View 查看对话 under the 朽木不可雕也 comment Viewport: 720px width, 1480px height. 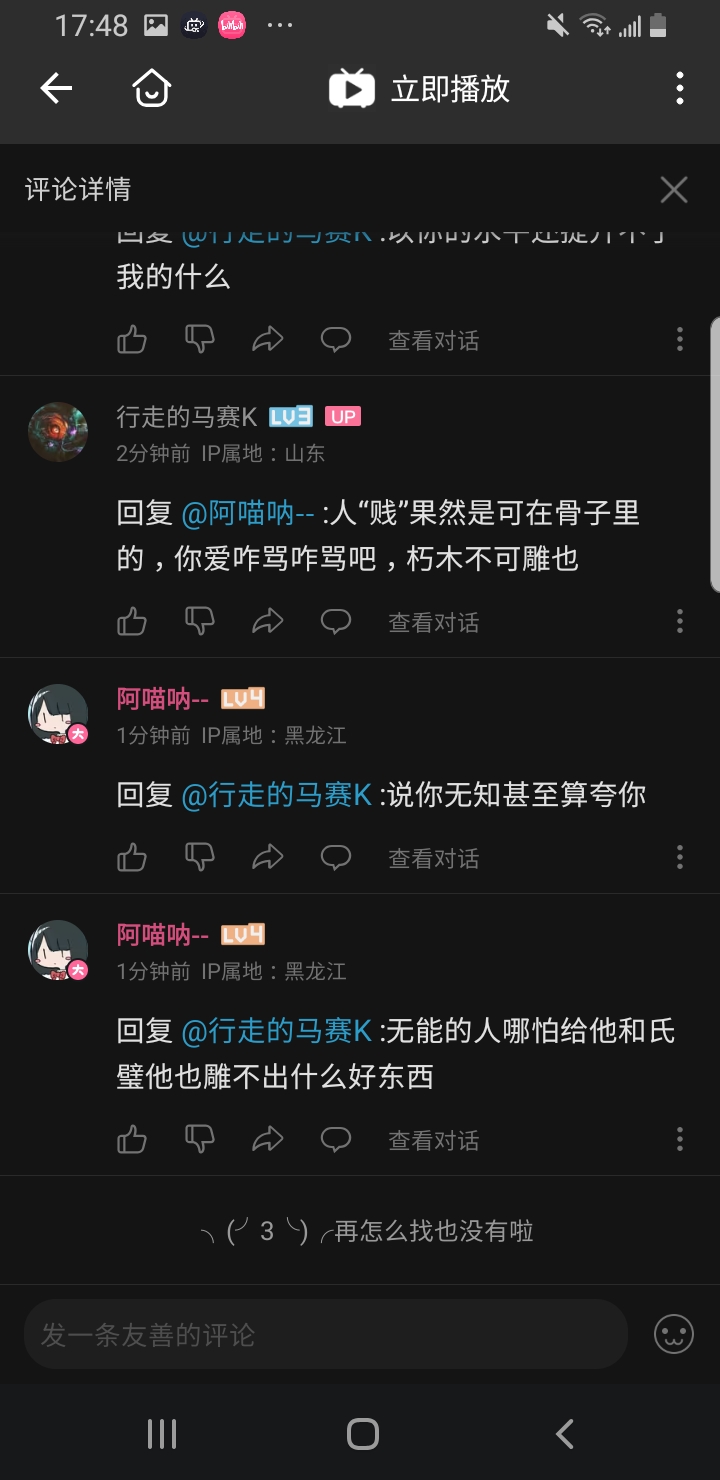[x=434, y=623]
